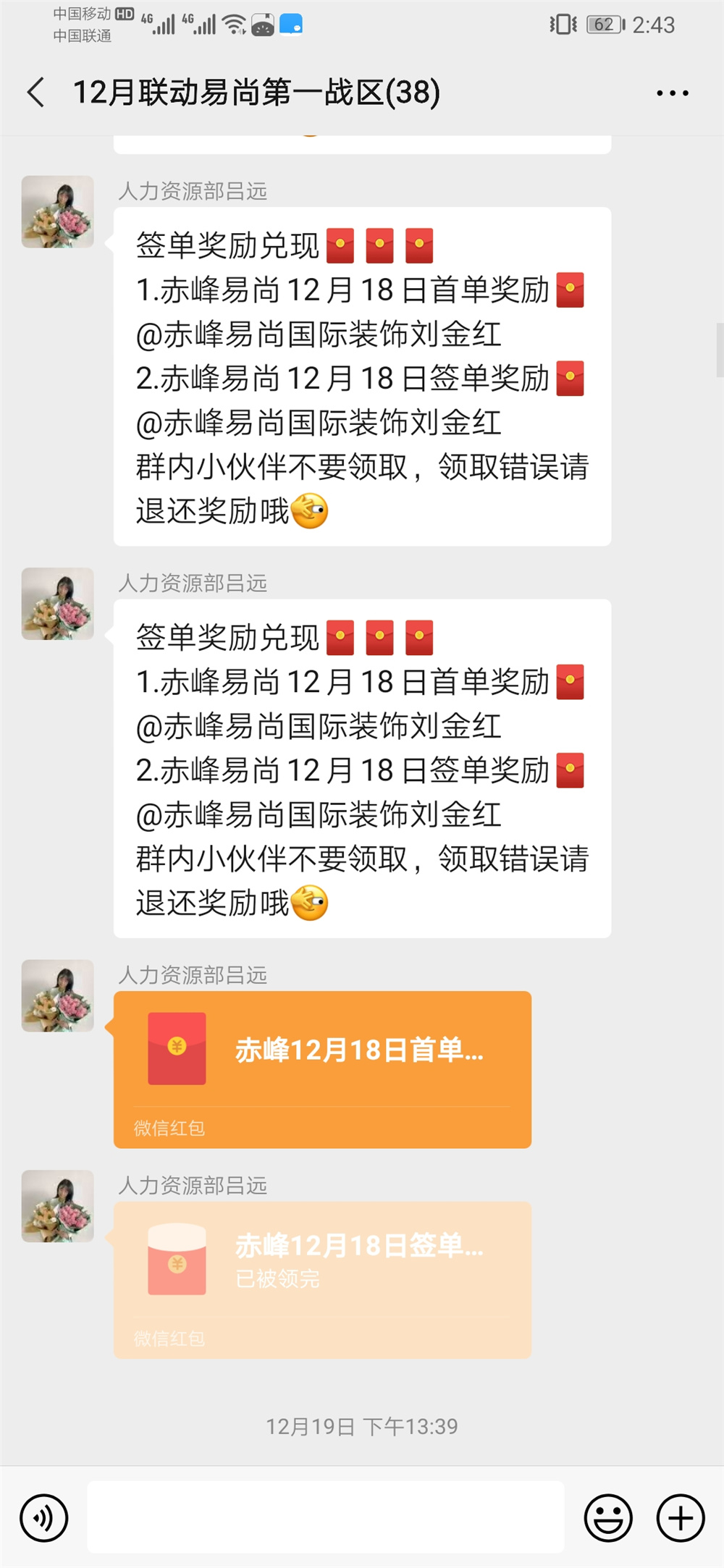Switch to voice message input
The image size is (724, 1568).
(44, 1517)
